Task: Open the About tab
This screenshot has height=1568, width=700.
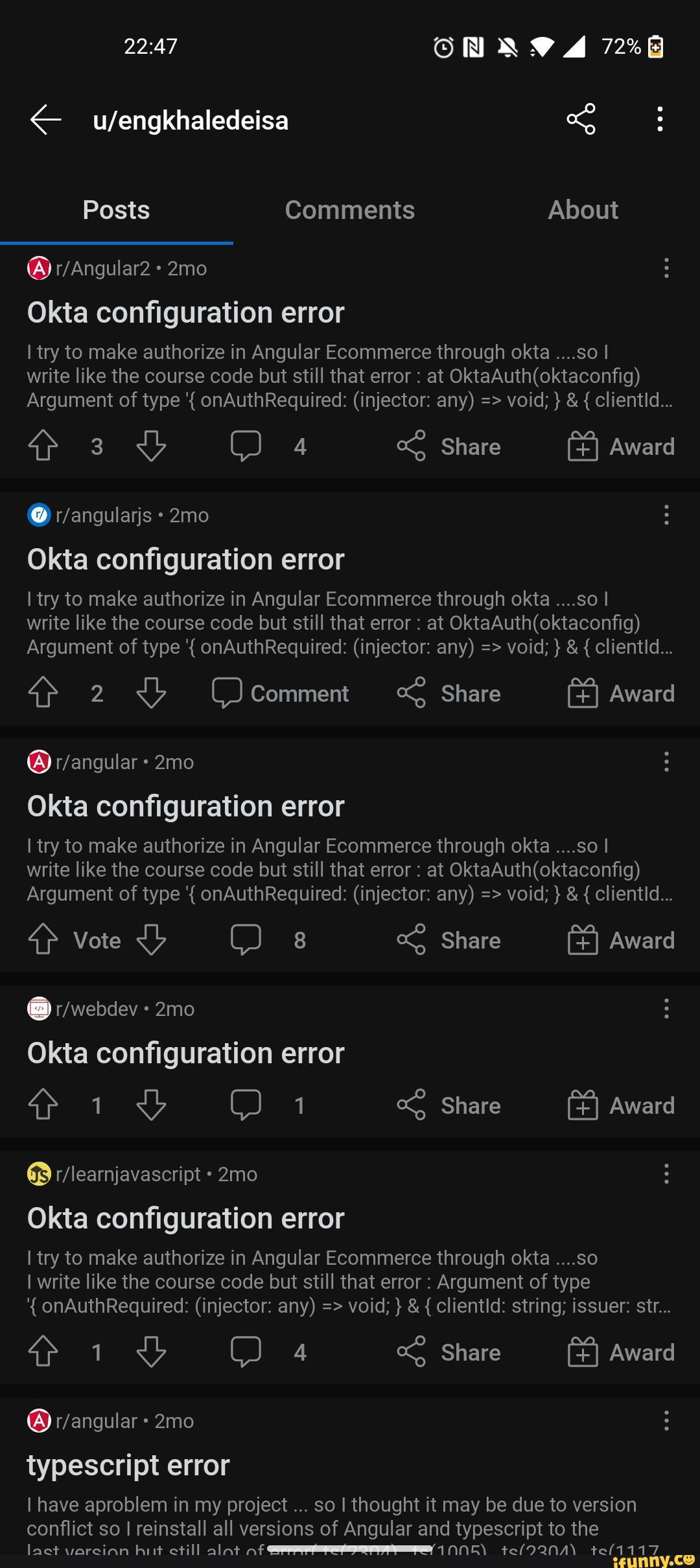Action: [x=583, y=209]
